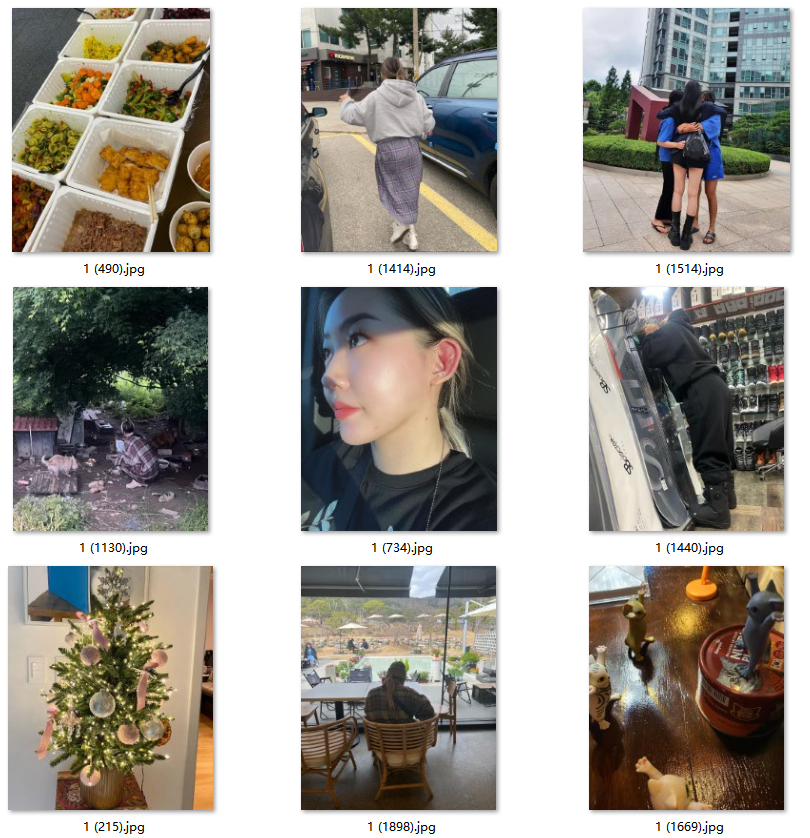Open the image 1 (1669).jpg
The image size is (810, 838).
pyautogui.click(x=687, y=688)
